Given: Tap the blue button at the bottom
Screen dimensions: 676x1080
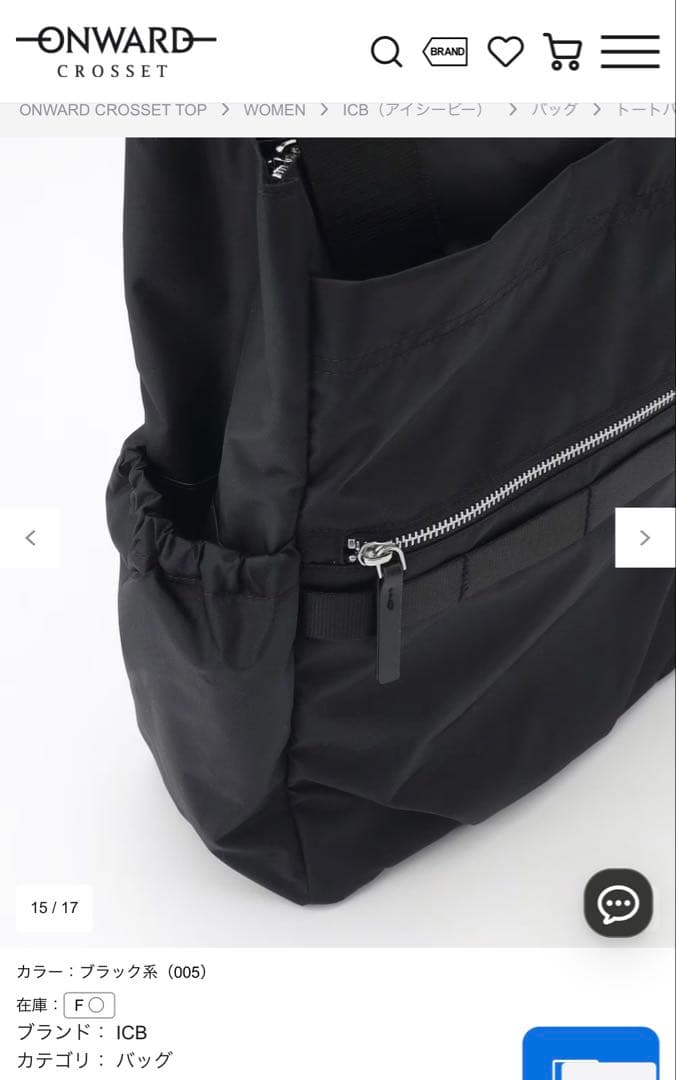Looking at the screenshot, I should [x=590, y=1055].
